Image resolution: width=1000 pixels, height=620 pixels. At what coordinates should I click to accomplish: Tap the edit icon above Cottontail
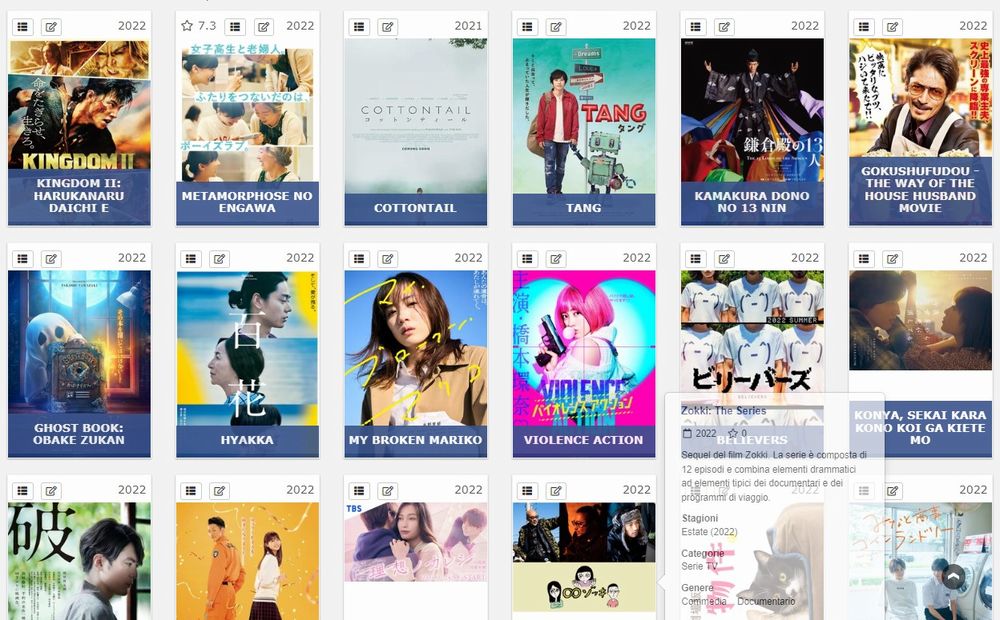387,27
